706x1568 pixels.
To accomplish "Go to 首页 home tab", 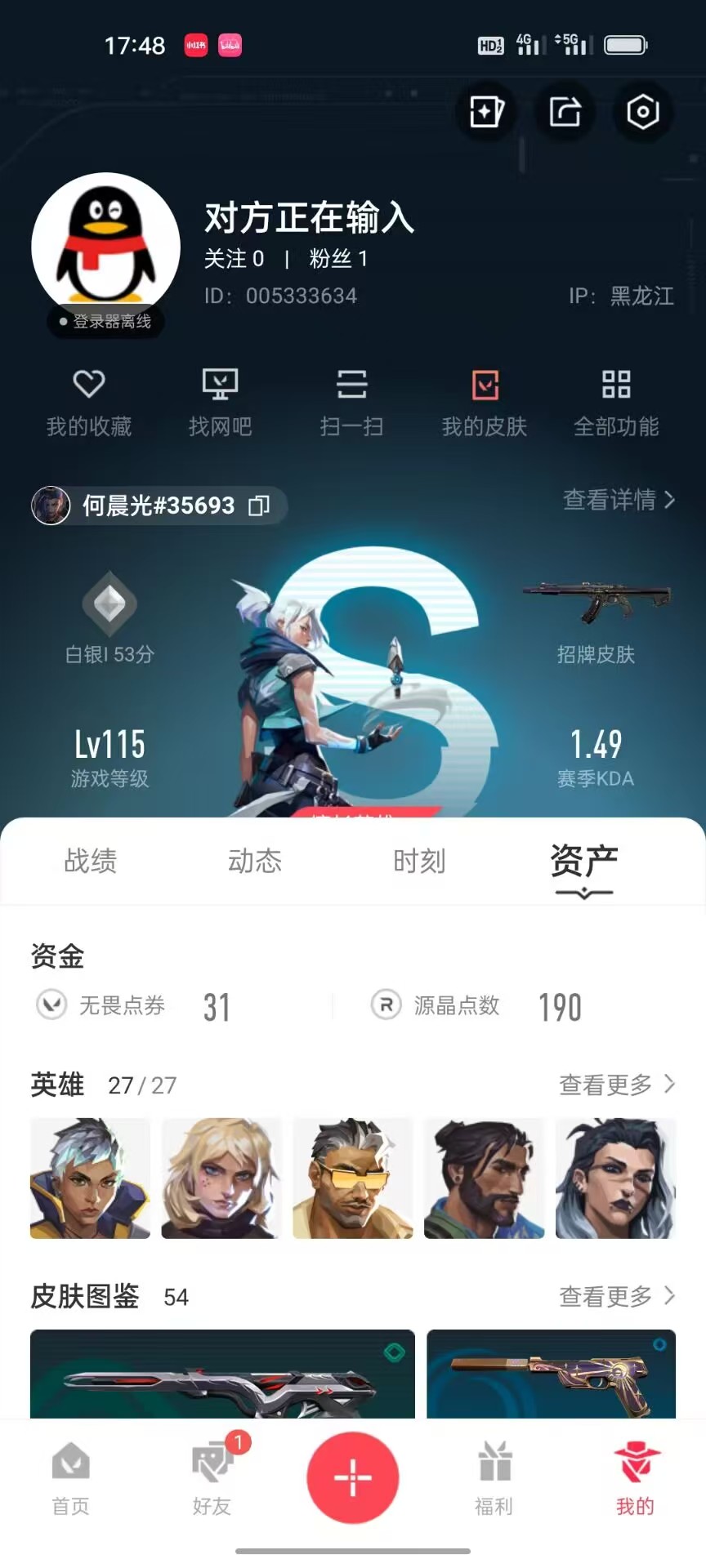I will [x=71, y=1479].
